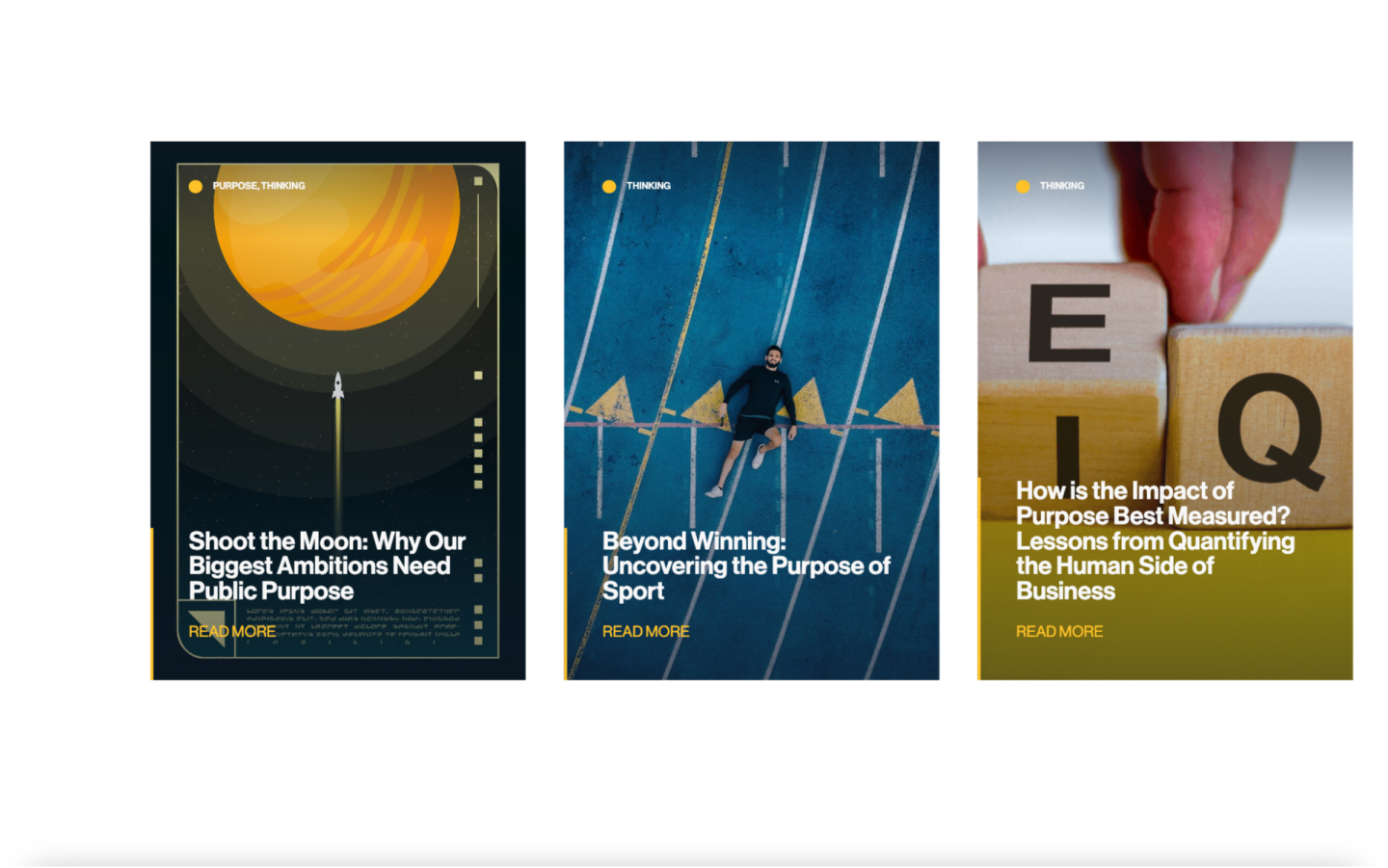The height and width of the screenshot is (868, 1388).
Task: Open the Beyond Winning sport article card
Action: click(x=745, y=566)
